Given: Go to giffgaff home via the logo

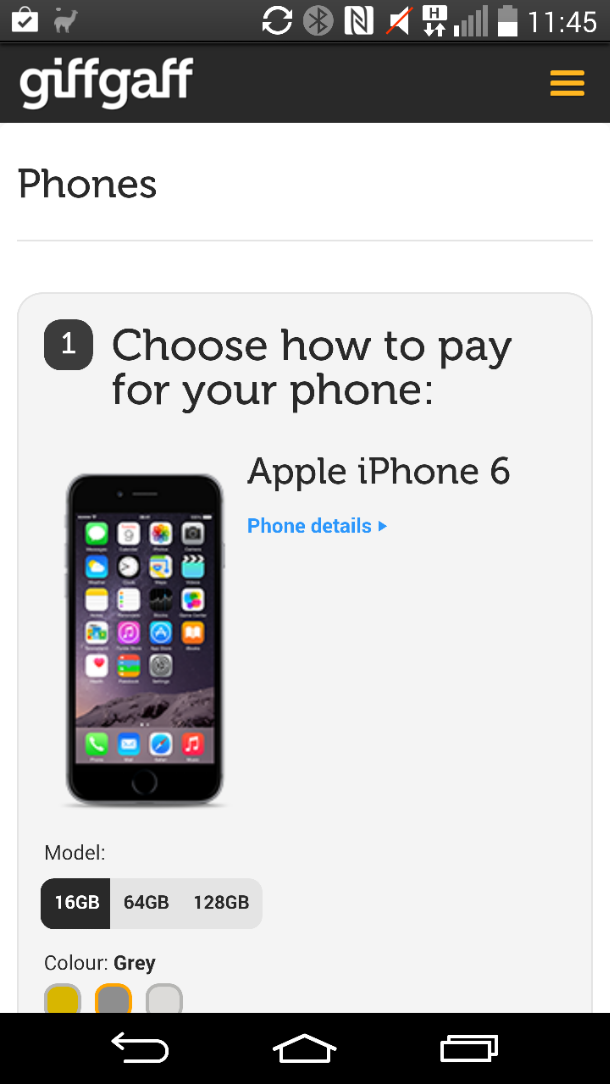Looking at the screenshot, I should (x=107, y=83).
